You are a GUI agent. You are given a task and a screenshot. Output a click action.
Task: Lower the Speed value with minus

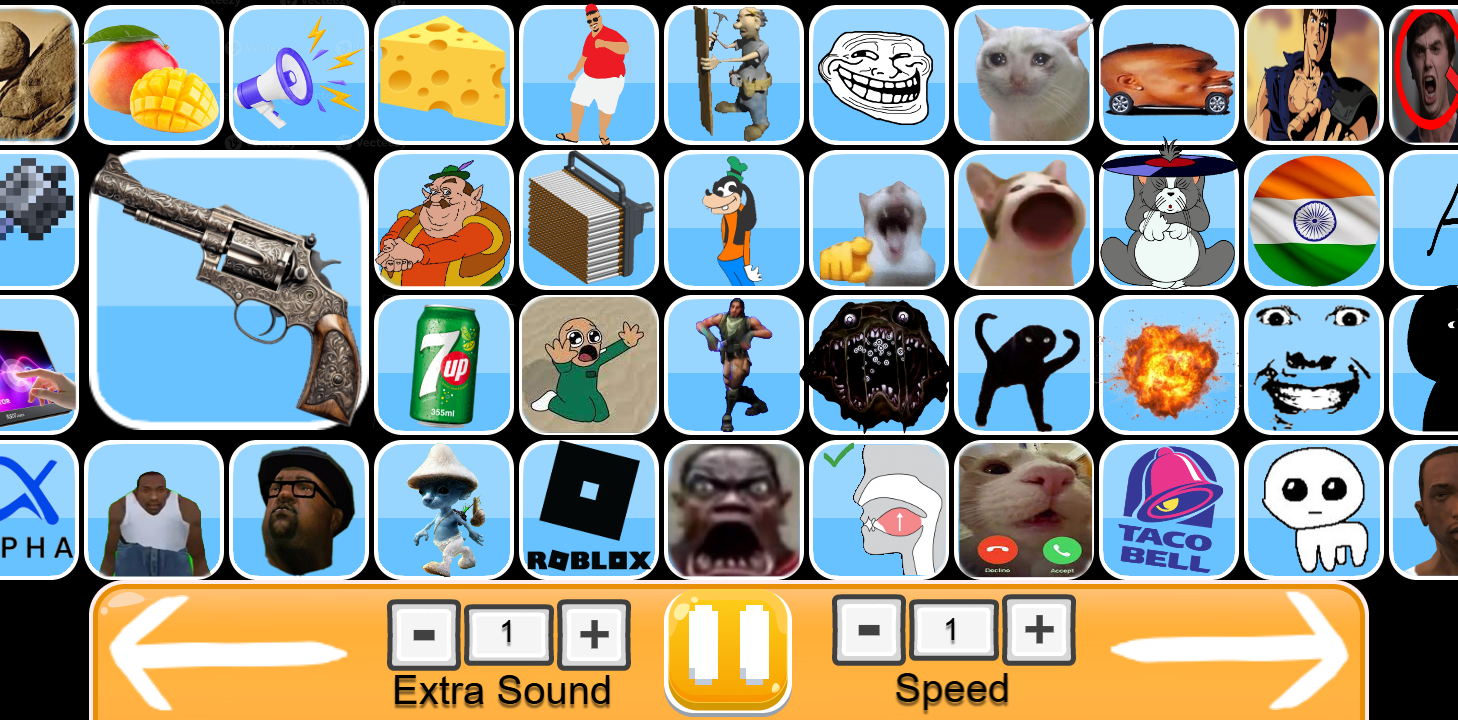[x=869, y=630]
